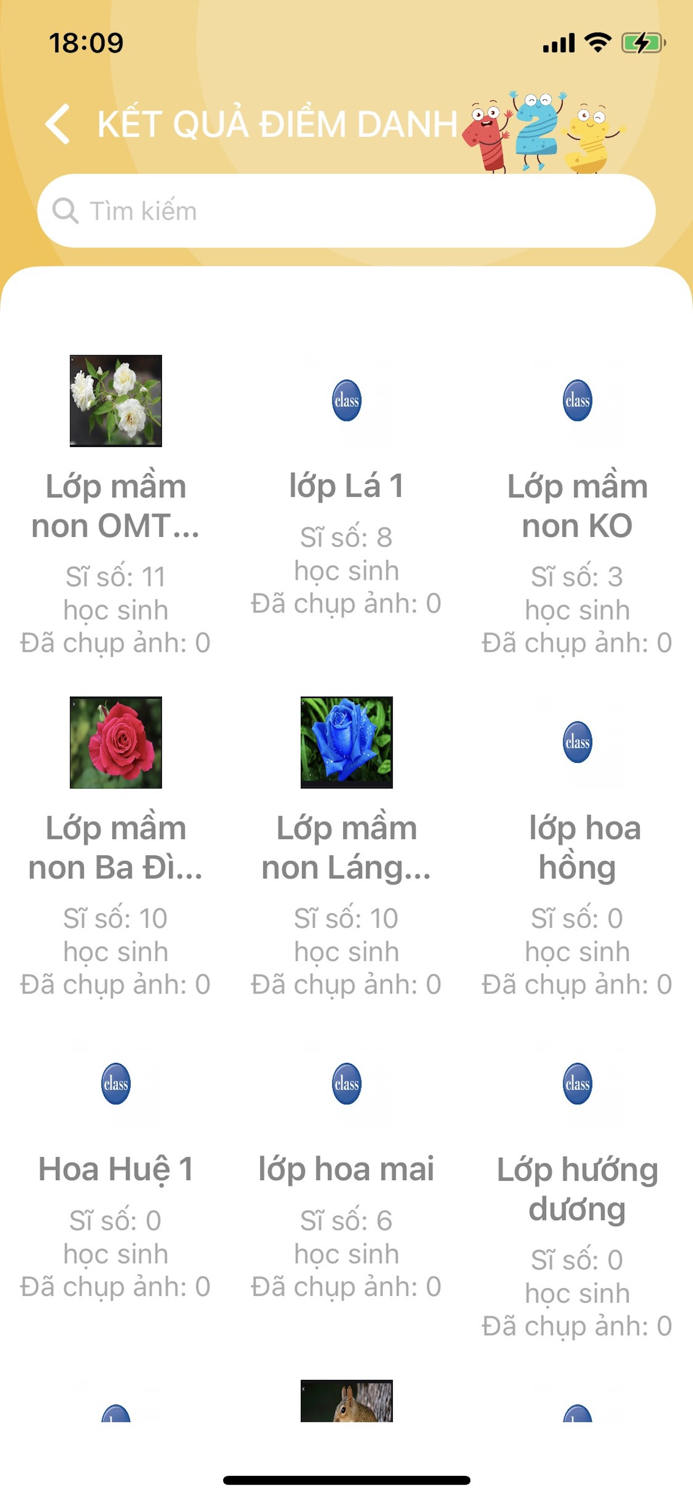
Task: Tap the Tìm kiếm search field
Action: point(346,211)
